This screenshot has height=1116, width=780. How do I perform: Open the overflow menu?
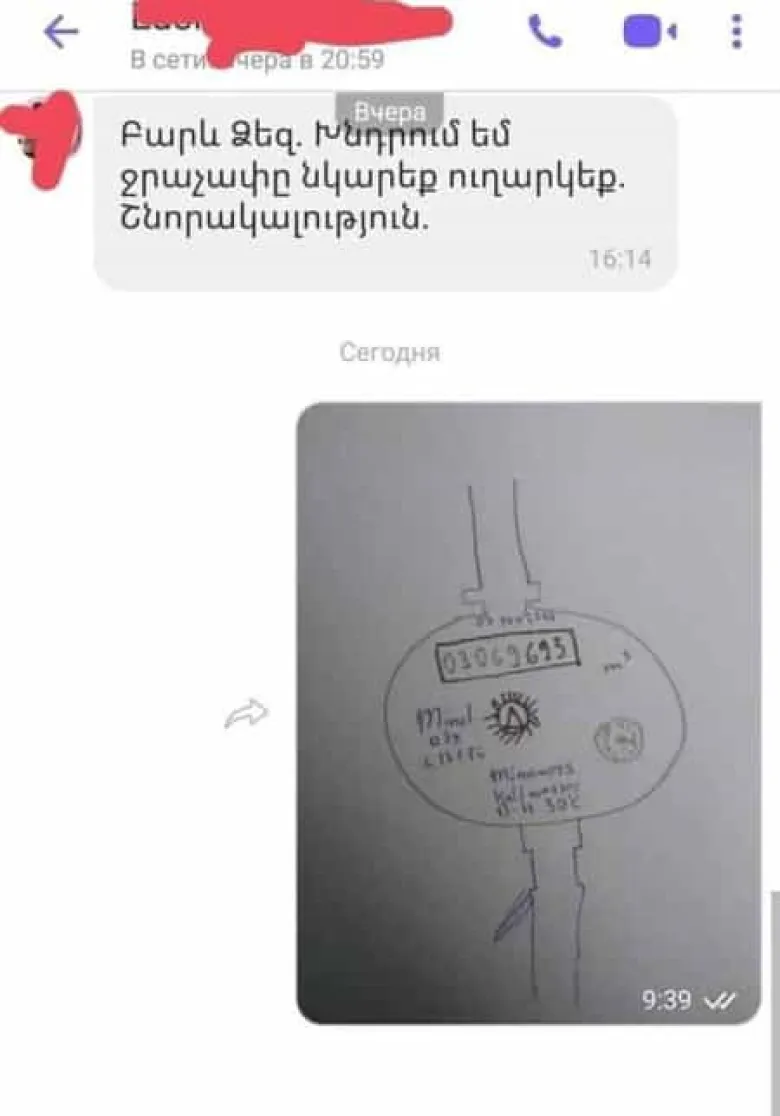tap(737, 32)
